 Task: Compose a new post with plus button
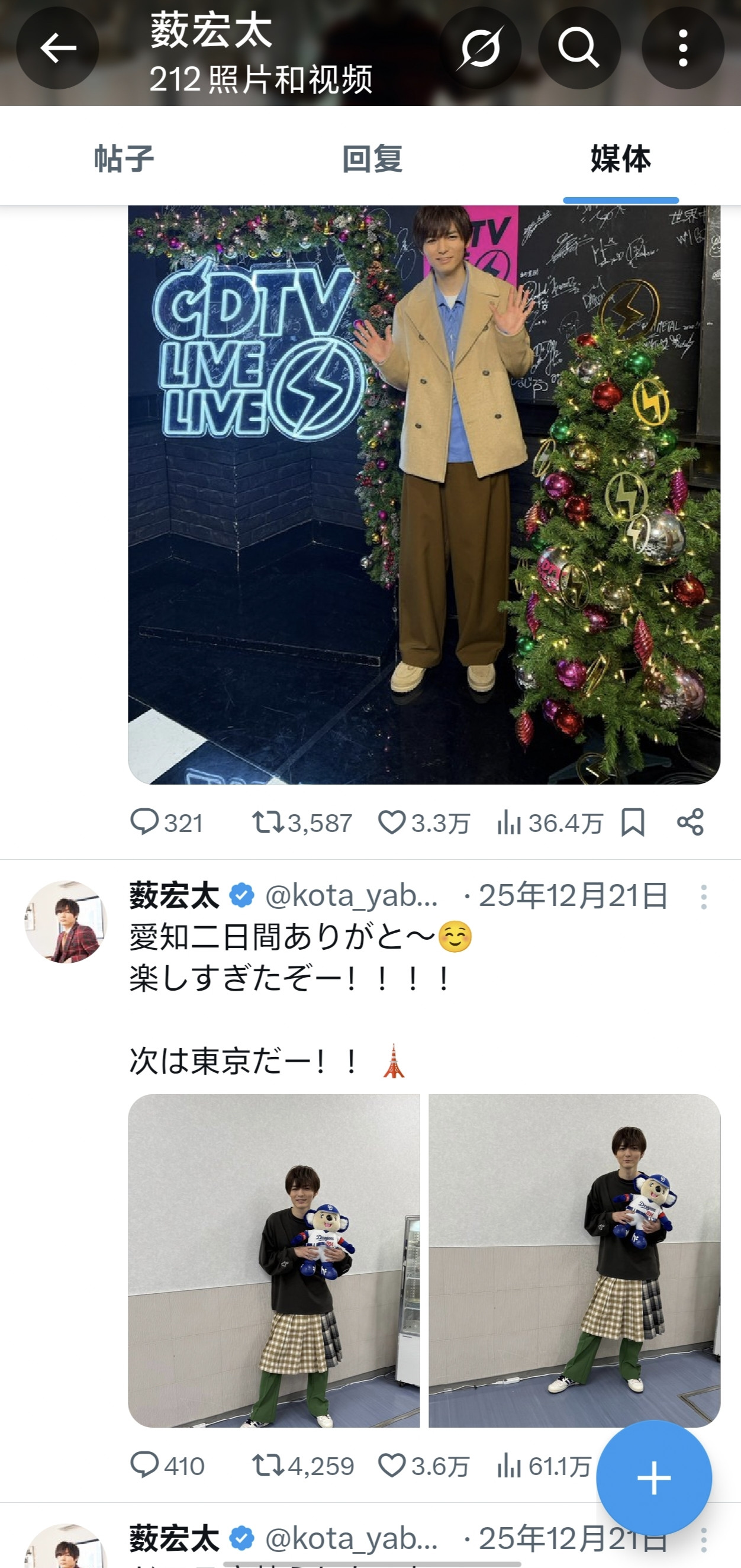653,1478
